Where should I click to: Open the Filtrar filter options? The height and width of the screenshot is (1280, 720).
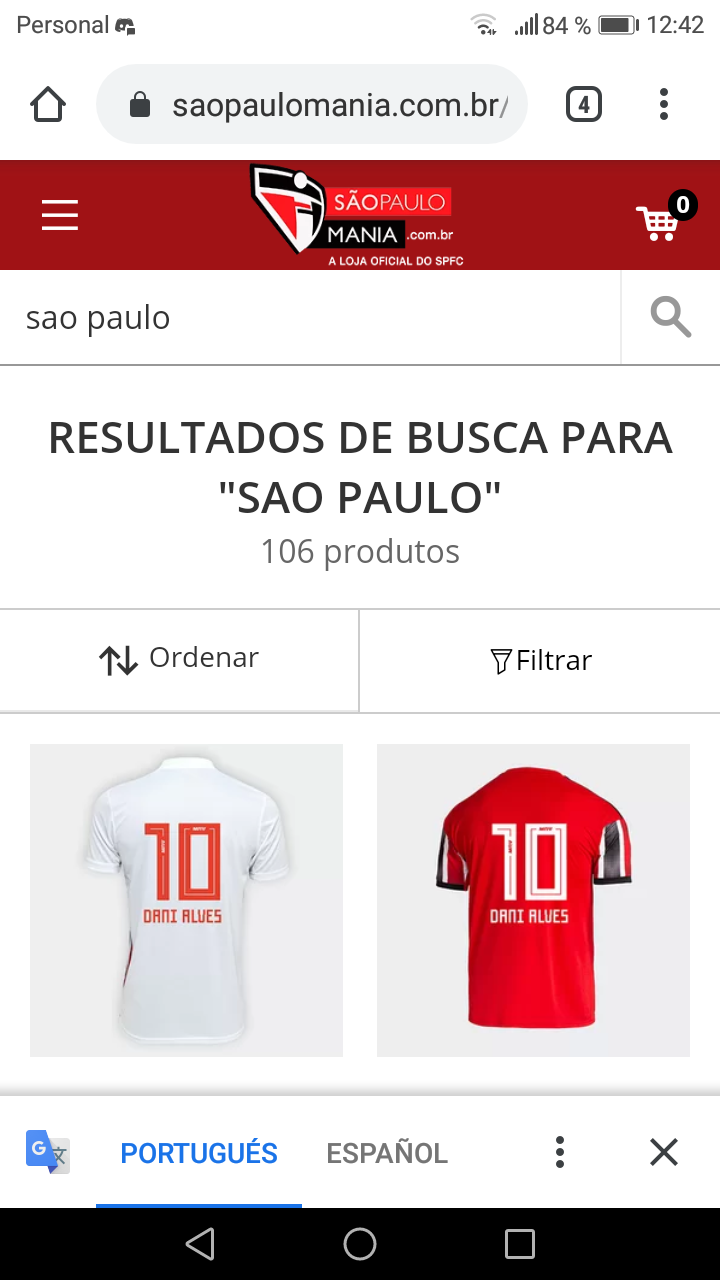(x=540, y=660)
